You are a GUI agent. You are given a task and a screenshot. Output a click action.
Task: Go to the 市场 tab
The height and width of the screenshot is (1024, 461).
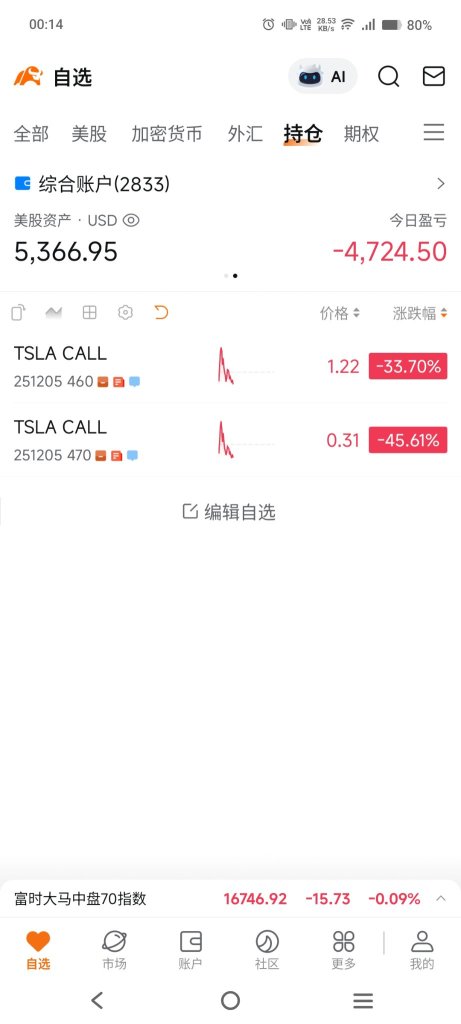114,950
